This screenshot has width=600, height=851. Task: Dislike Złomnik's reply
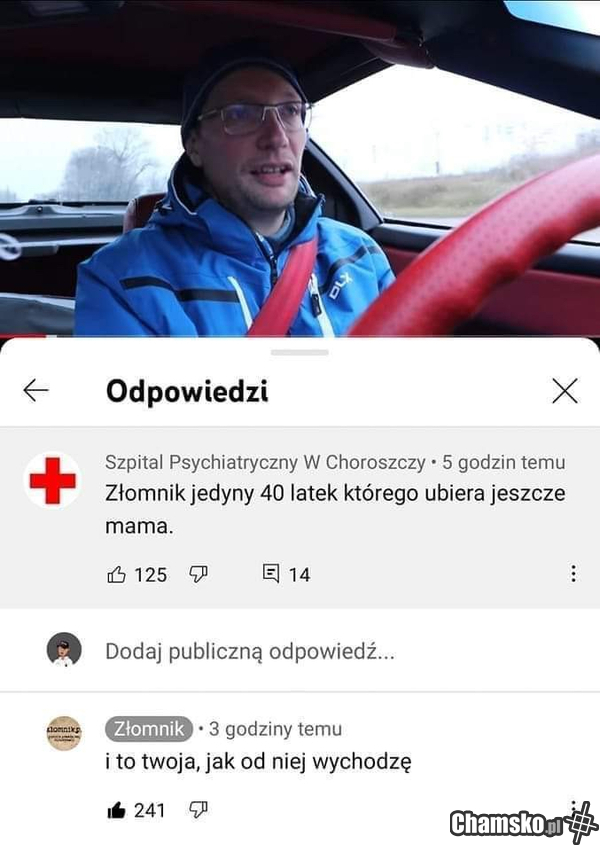[x=198, y=809]
